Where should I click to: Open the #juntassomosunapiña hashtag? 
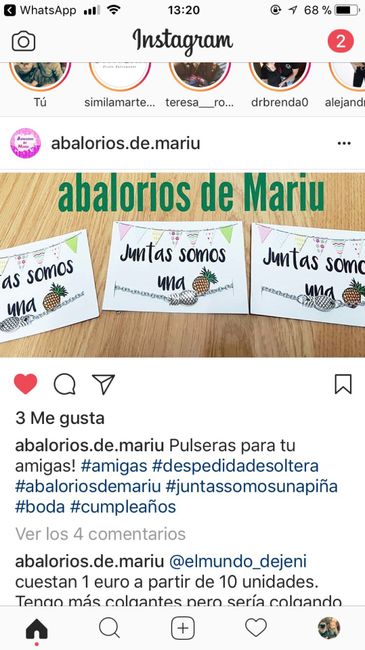click(252, 486)
